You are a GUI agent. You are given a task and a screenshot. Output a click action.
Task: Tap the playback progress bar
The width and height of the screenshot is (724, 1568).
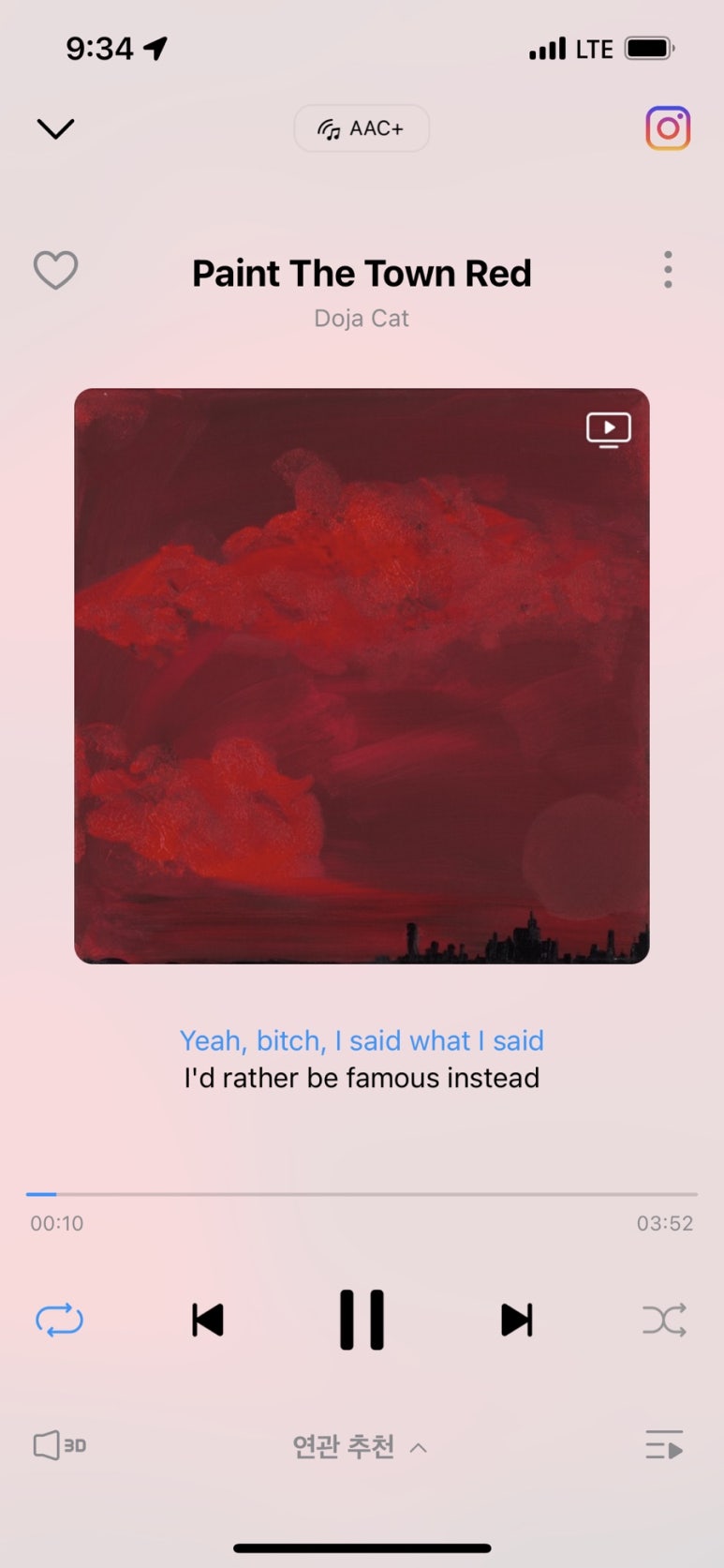pyautogui.click(x=362, y=1194)
